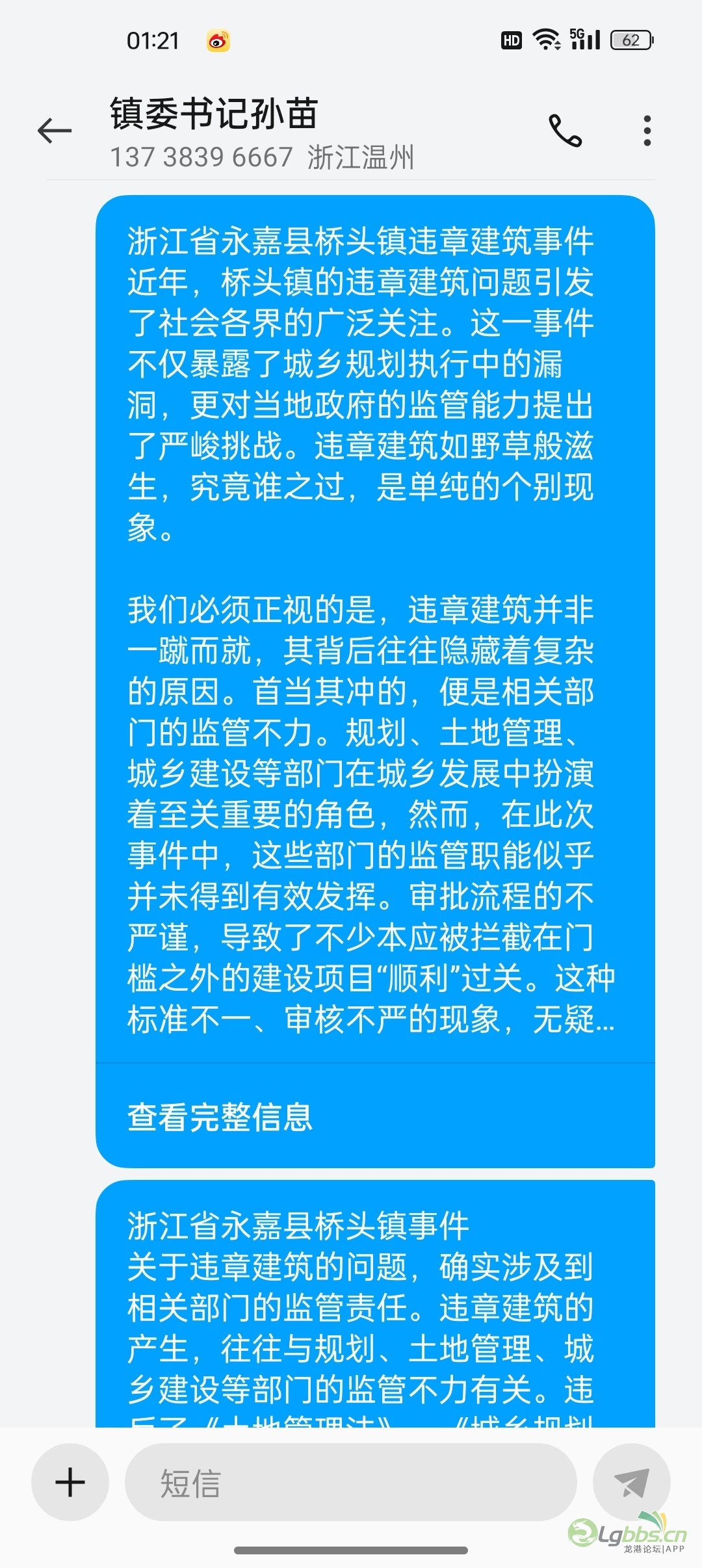This screenshot has width=702, height=1568.
Task: Open the plus attachment button
Action: pyautogui.click(x=70, y=1483)
